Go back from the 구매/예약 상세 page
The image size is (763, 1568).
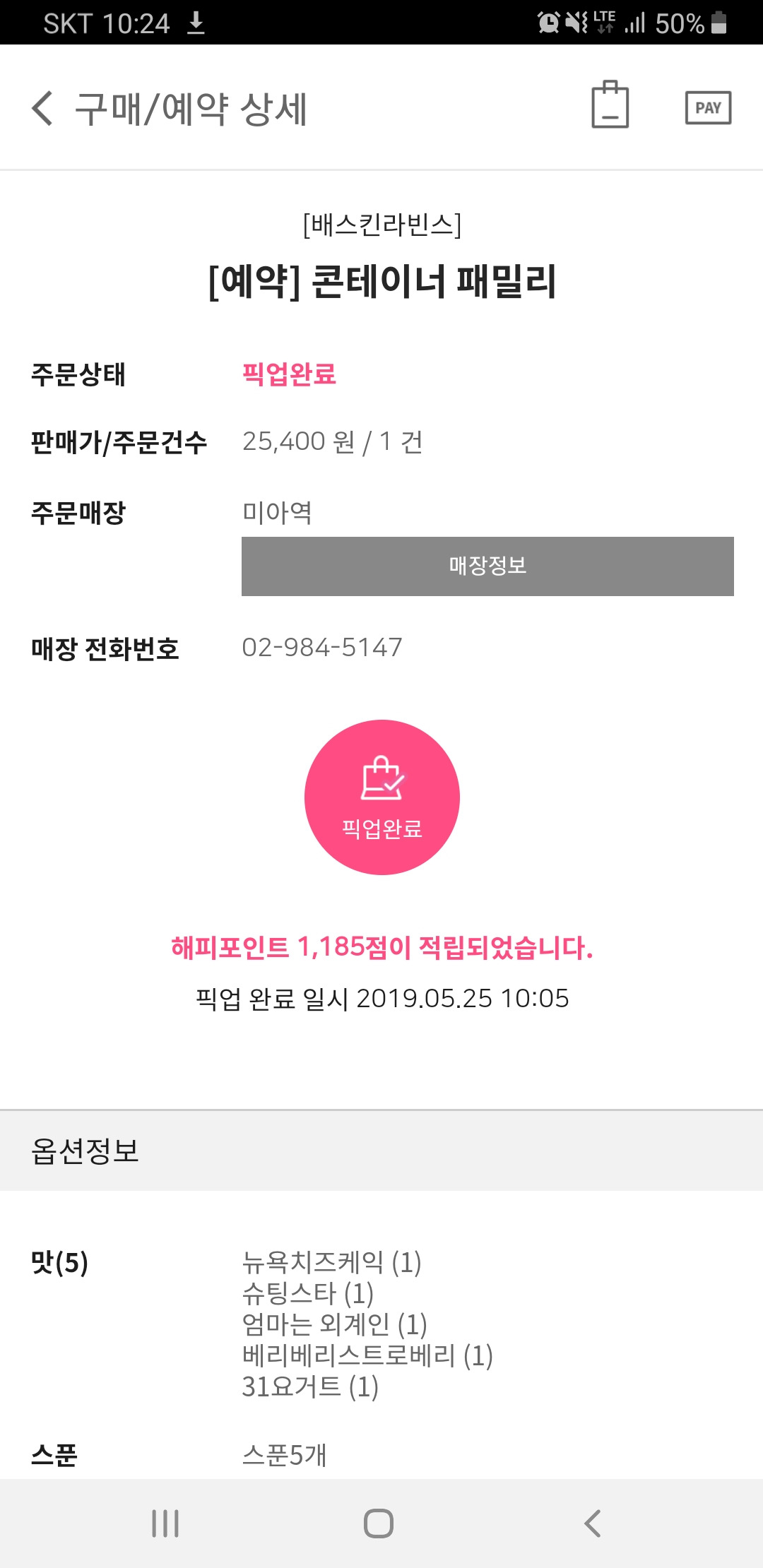click(42, 109)
